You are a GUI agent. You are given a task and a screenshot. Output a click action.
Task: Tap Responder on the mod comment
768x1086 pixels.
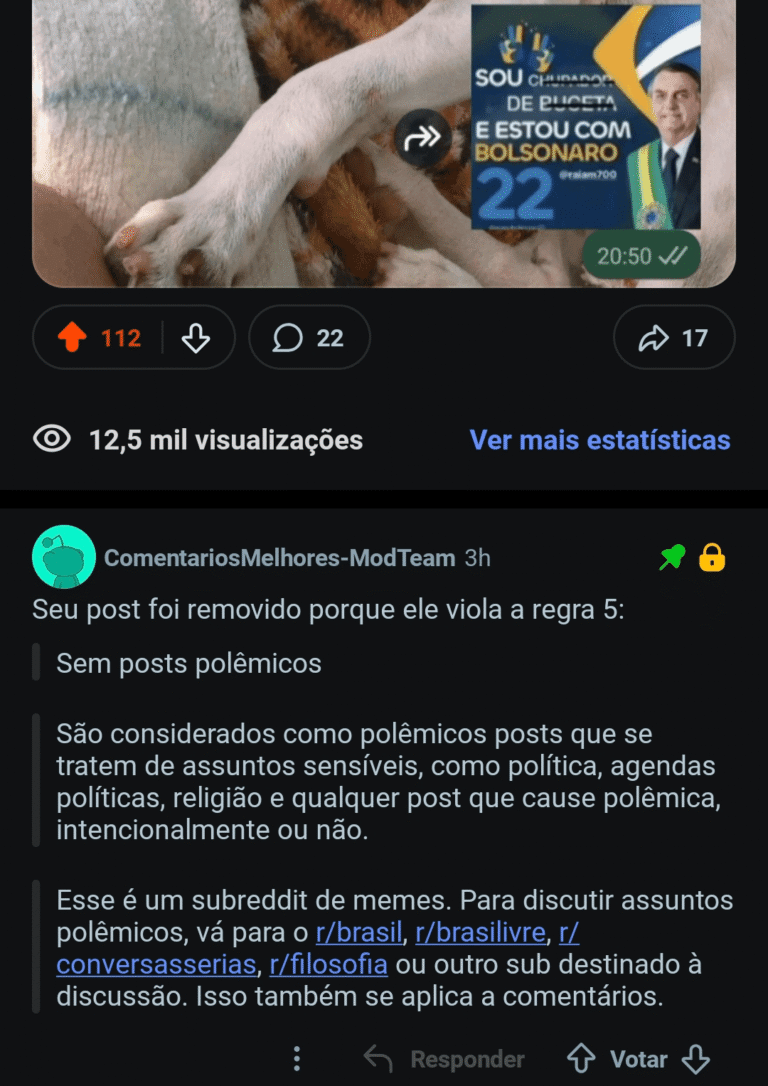pyautogui.click(x=445, y=1059)
